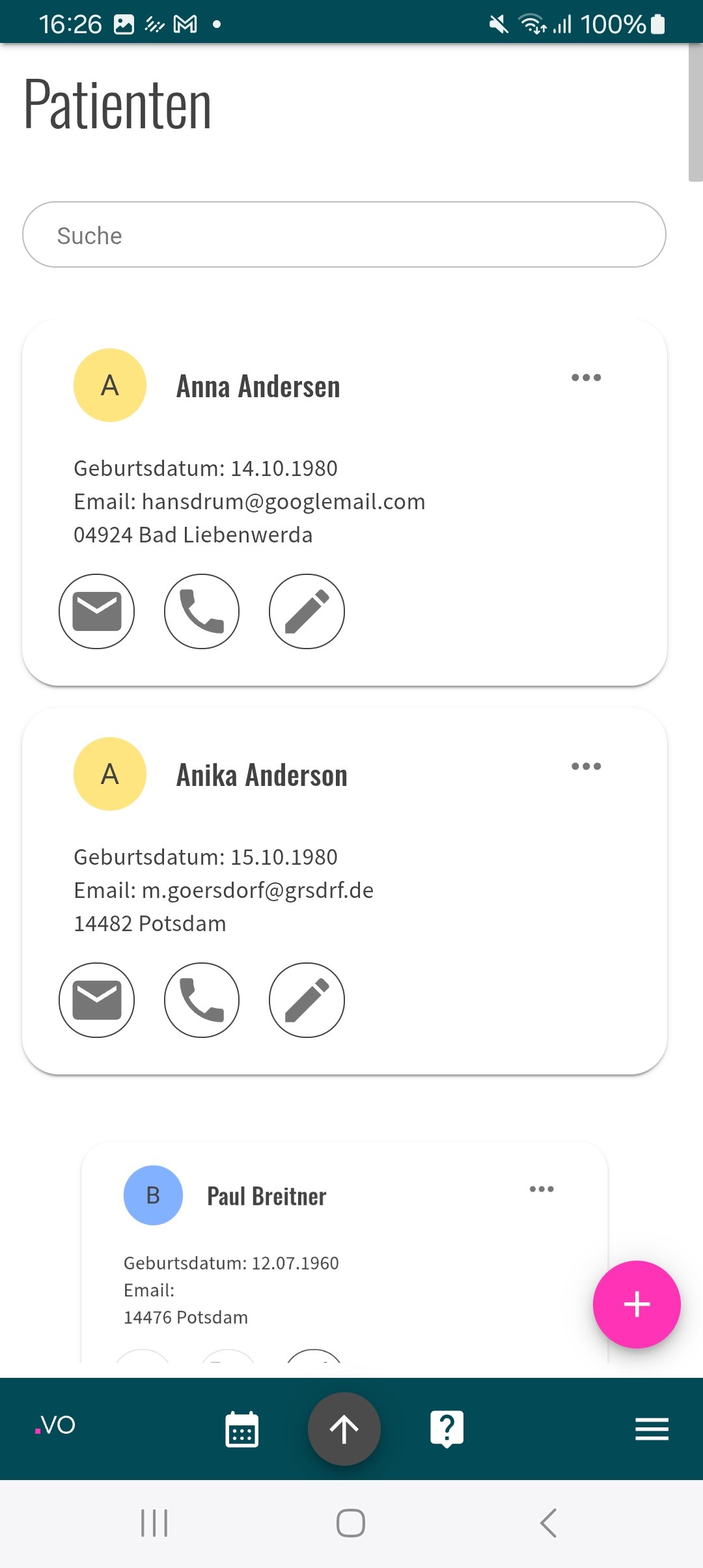The height and width of the screenshot is (1568, 703).
Task: Call Anika Anderson via the phone icon
Action: coord(202,1000)
